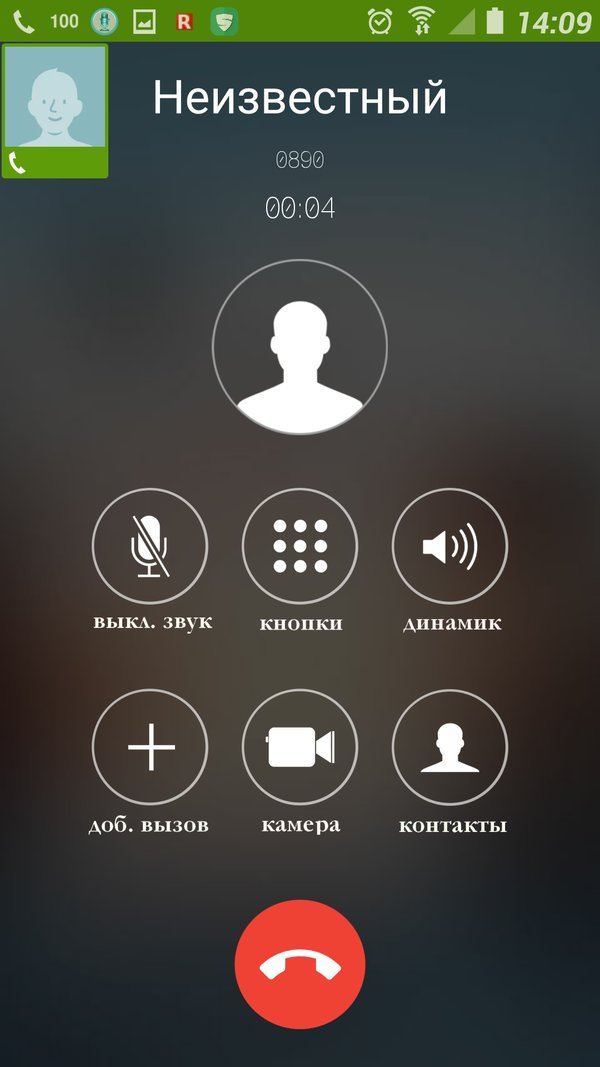End the call with red hang-up button

pos(300,964)
